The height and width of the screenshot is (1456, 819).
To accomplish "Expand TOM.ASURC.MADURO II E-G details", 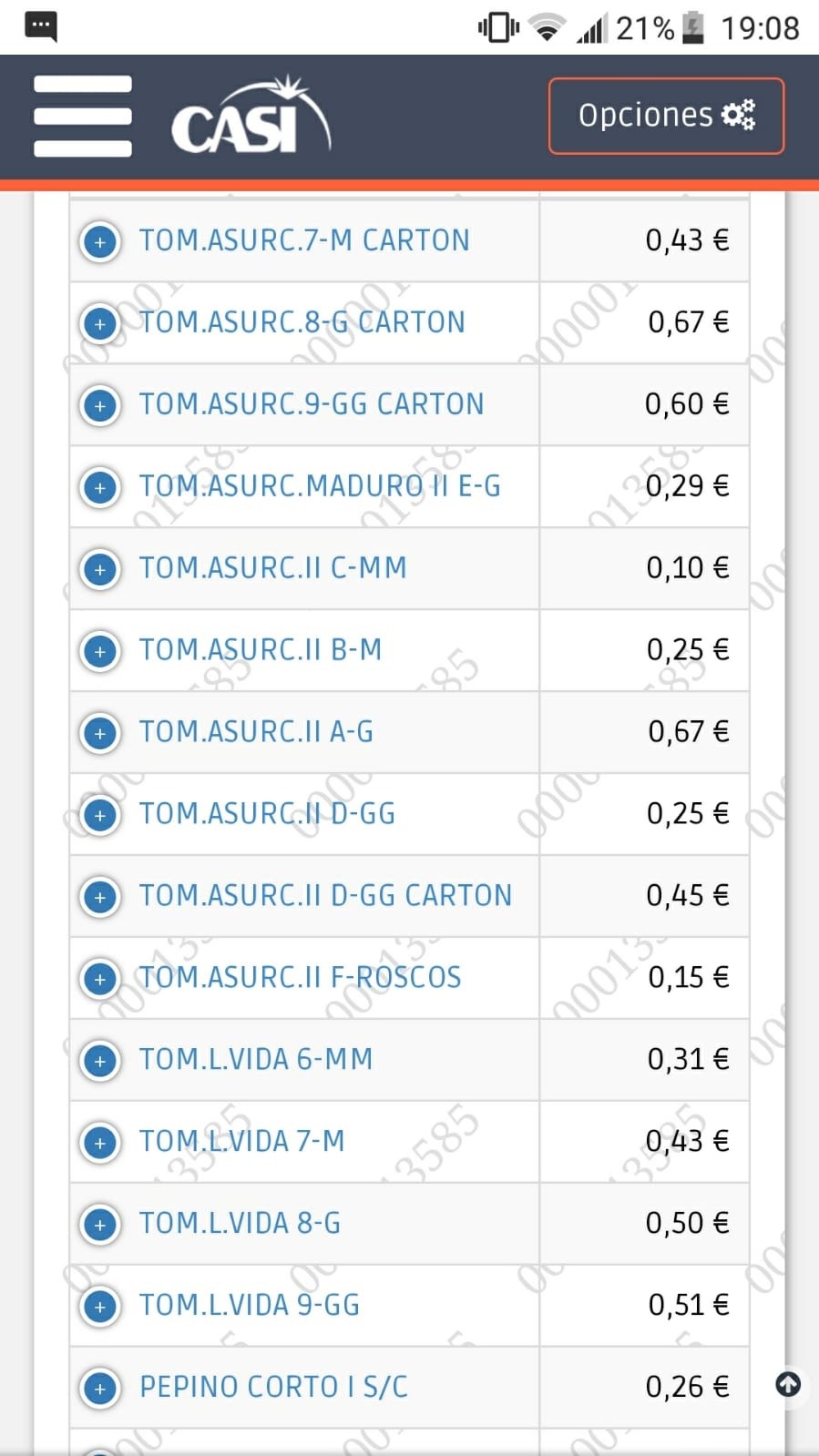I will (100, 487).
